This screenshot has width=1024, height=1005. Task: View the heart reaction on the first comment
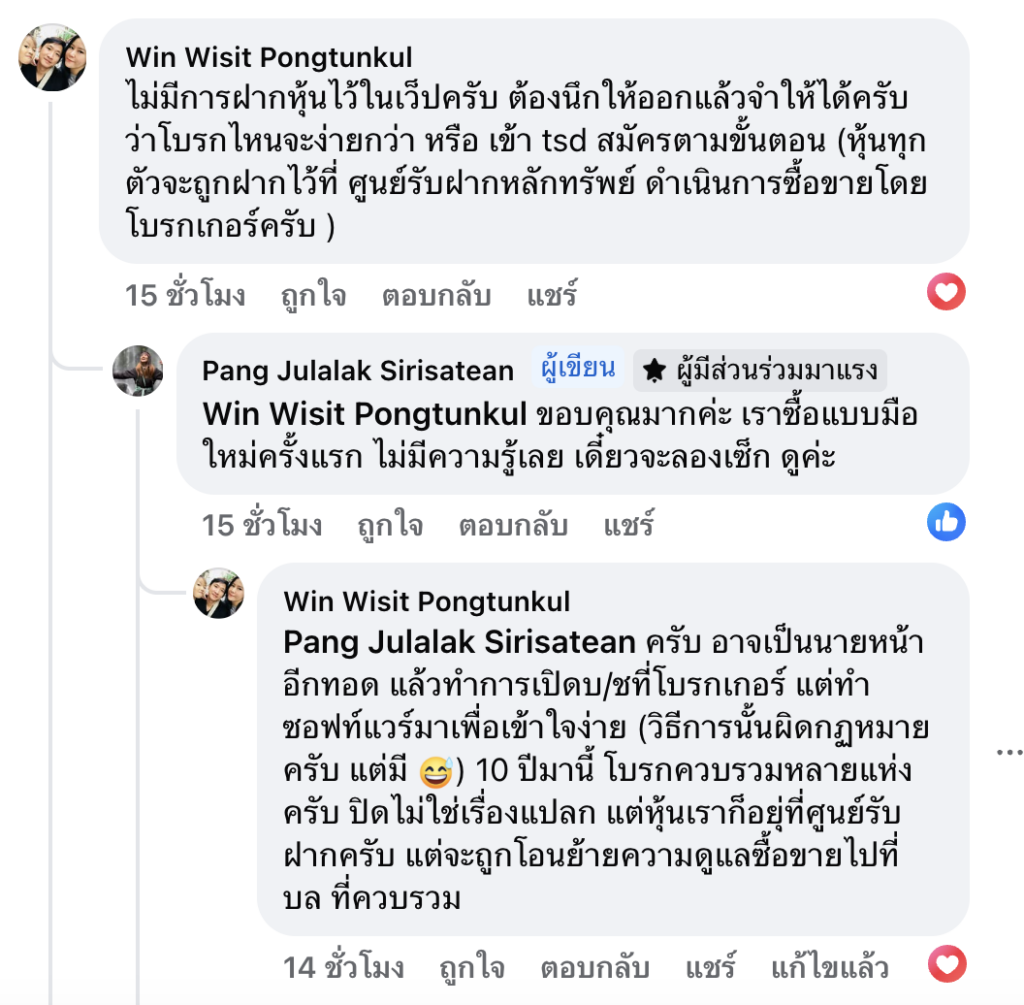click(946, 292)
